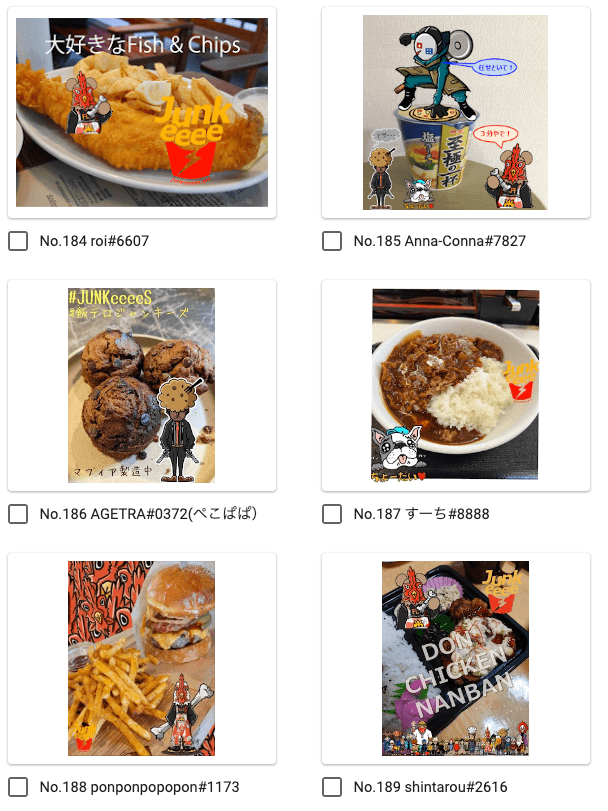View the cup noodle image for No.185
Image resolution: width=608 pixels, height=811 pixels.
click(x=455, y=112)
